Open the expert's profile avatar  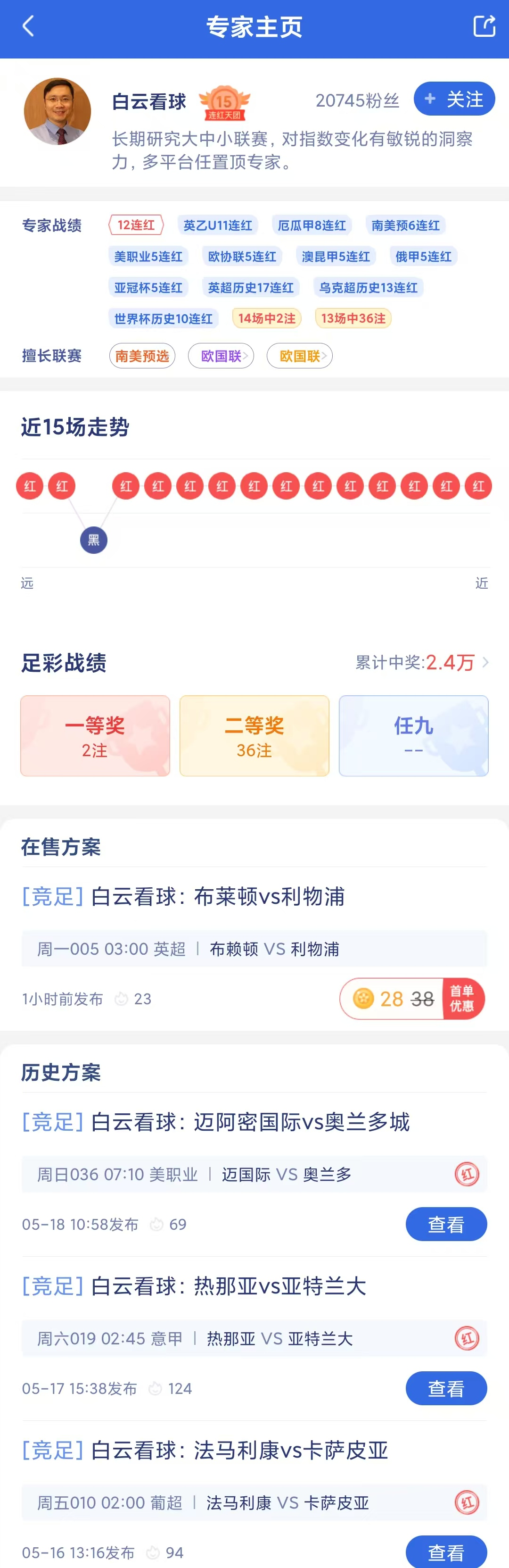57,111
